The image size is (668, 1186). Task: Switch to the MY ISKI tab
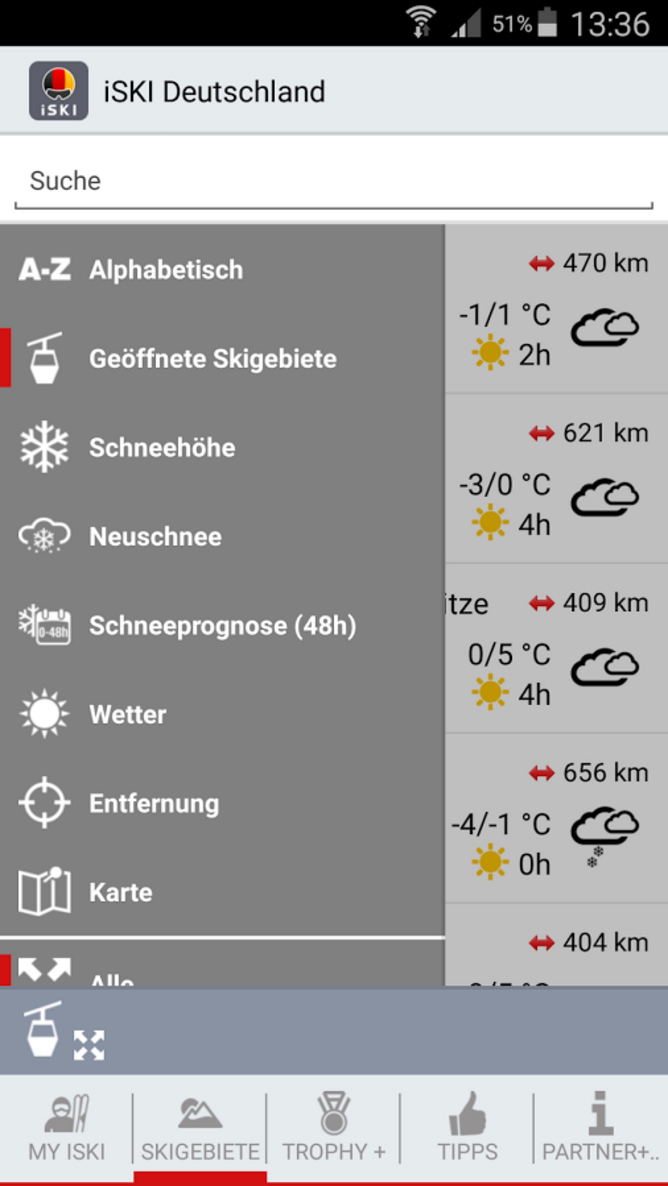coord(66,1130)
